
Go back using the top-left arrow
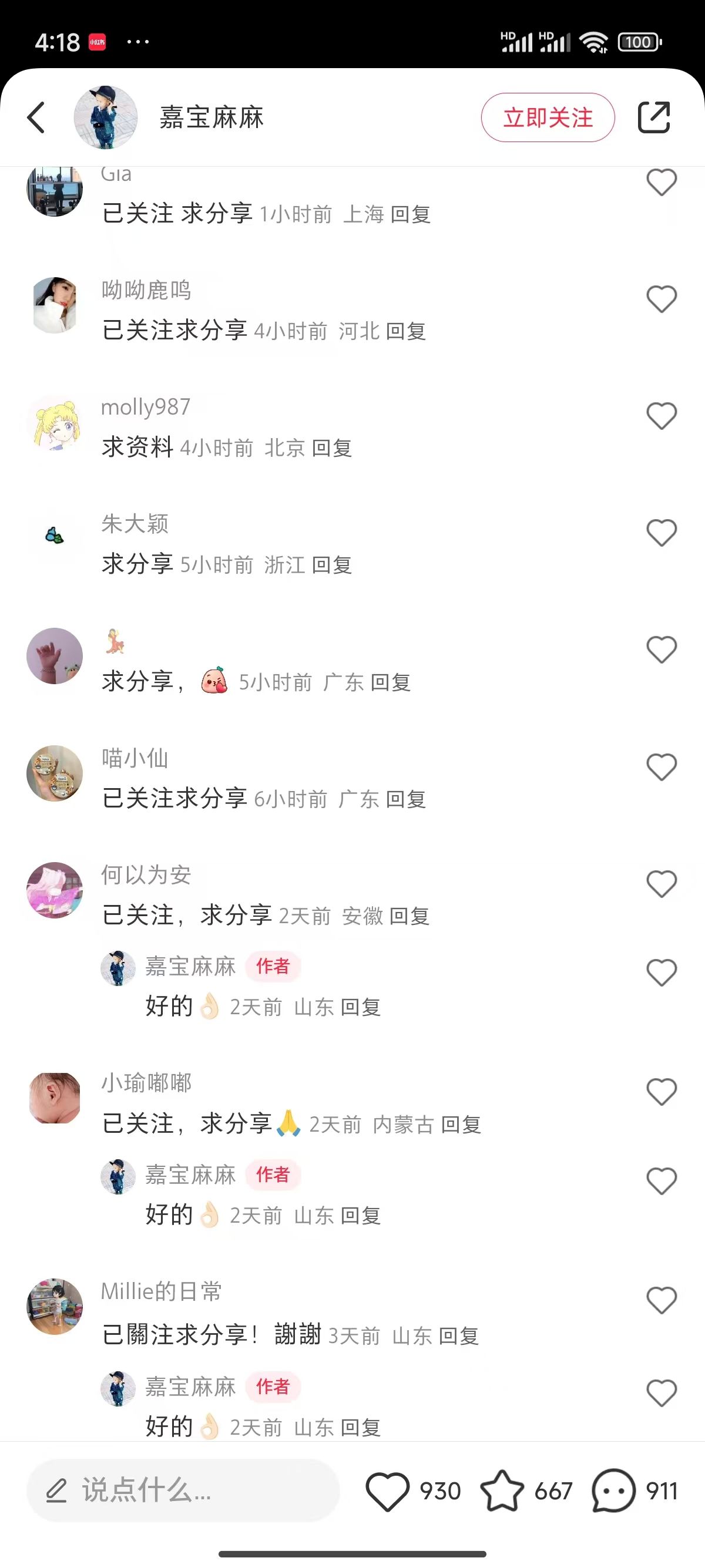36,117
